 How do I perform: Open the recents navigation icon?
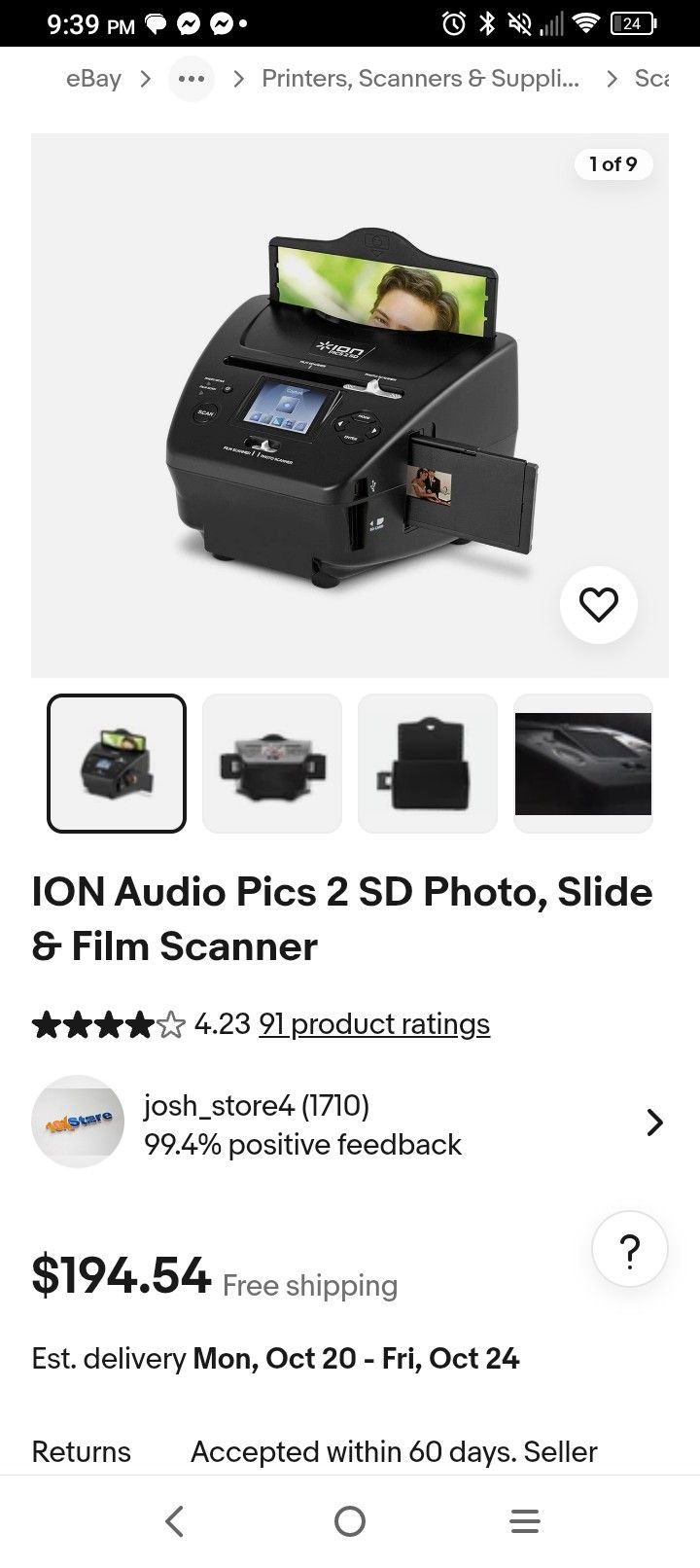pyautogui.click(x=525, y=1520)
